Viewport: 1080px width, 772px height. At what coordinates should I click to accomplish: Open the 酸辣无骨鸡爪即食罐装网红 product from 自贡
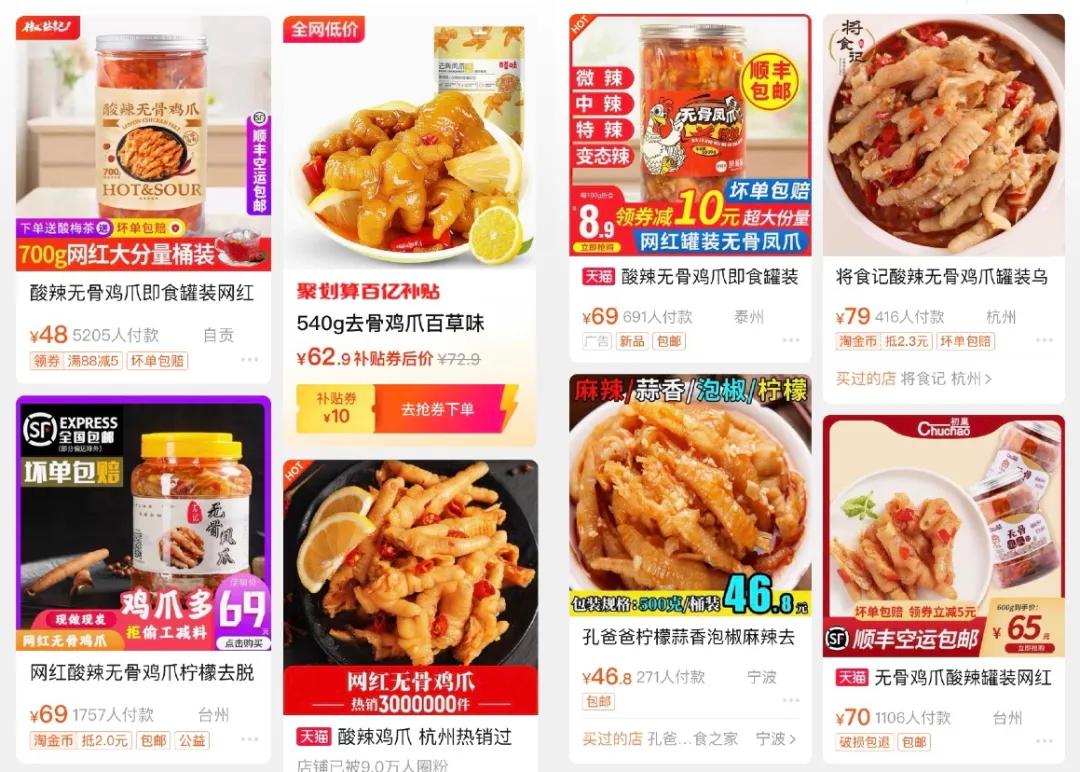143,293
